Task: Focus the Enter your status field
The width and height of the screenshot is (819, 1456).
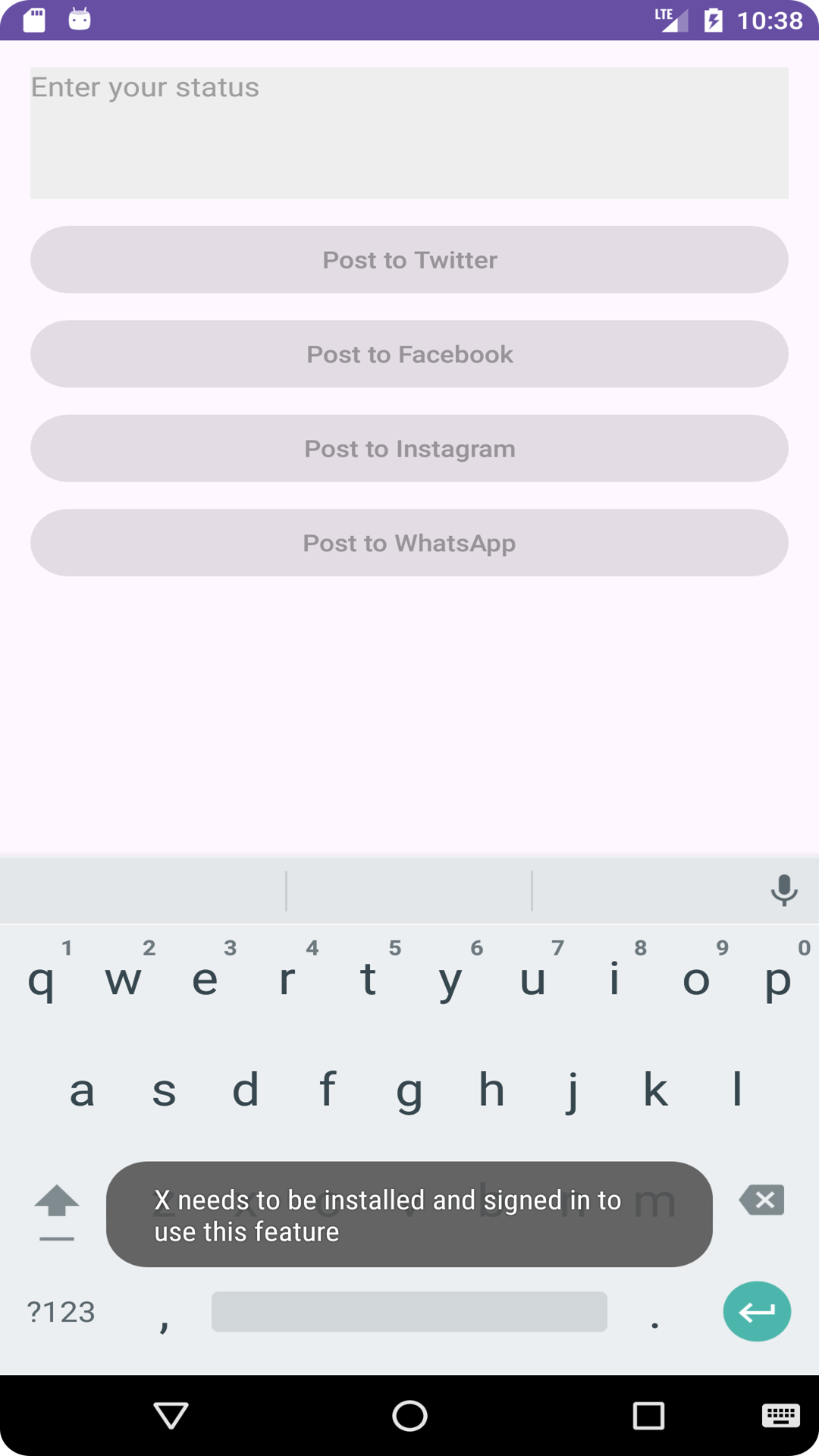Action: tap(409, 133)
